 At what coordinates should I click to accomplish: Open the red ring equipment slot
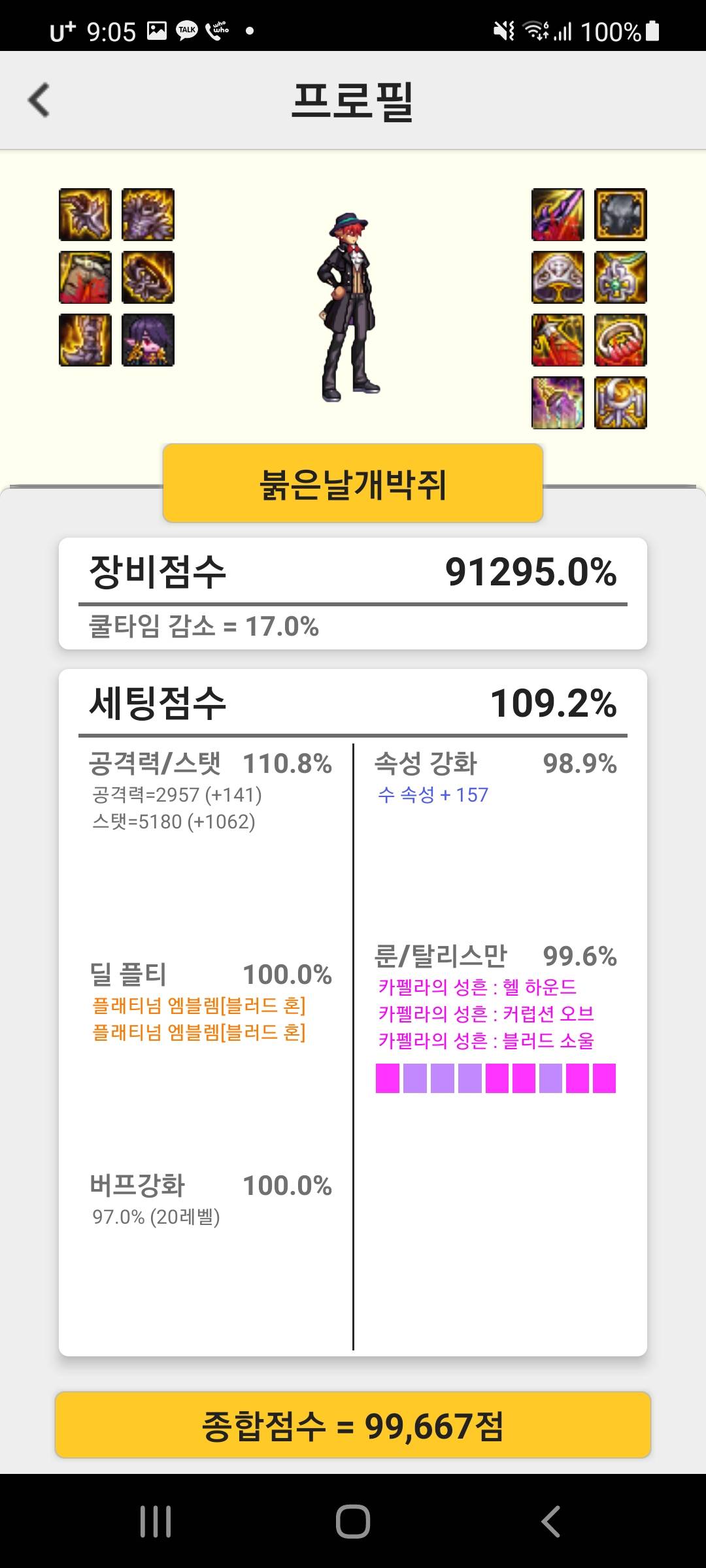click(x=620, y=340)
